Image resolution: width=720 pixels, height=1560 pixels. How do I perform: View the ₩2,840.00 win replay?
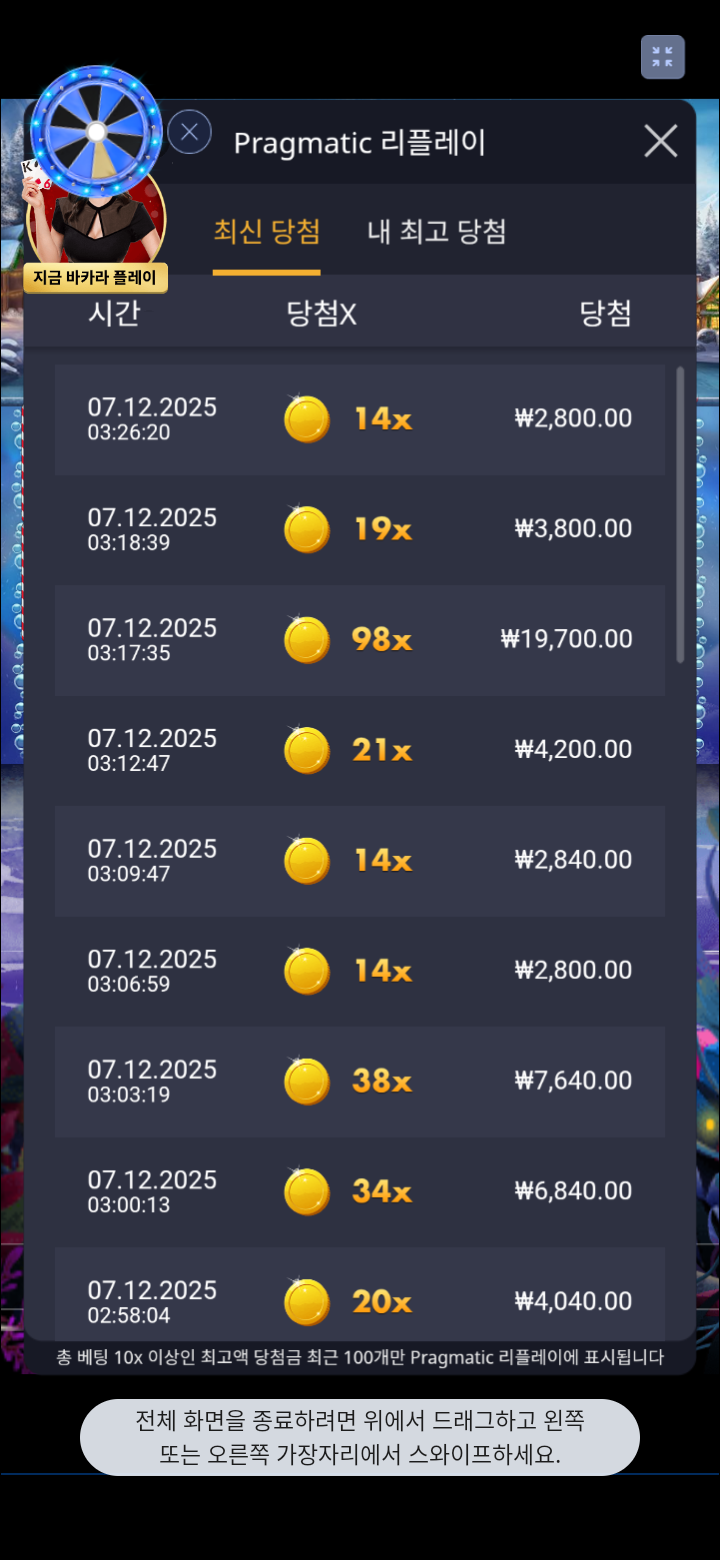point(360,860)
